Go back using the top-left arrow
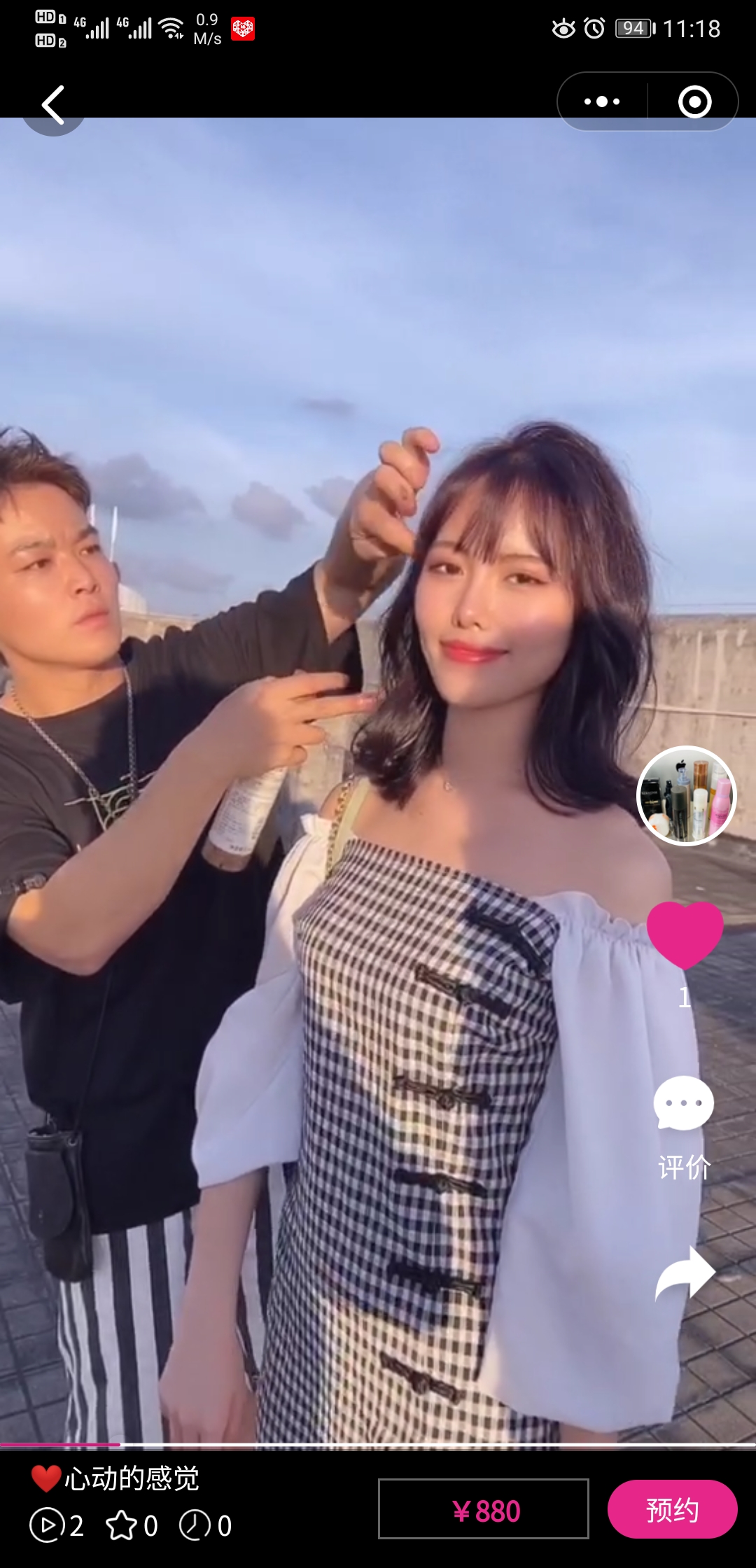Image resolution: width=756 pixels, height=1568 pixels. [x=53, y=105]
